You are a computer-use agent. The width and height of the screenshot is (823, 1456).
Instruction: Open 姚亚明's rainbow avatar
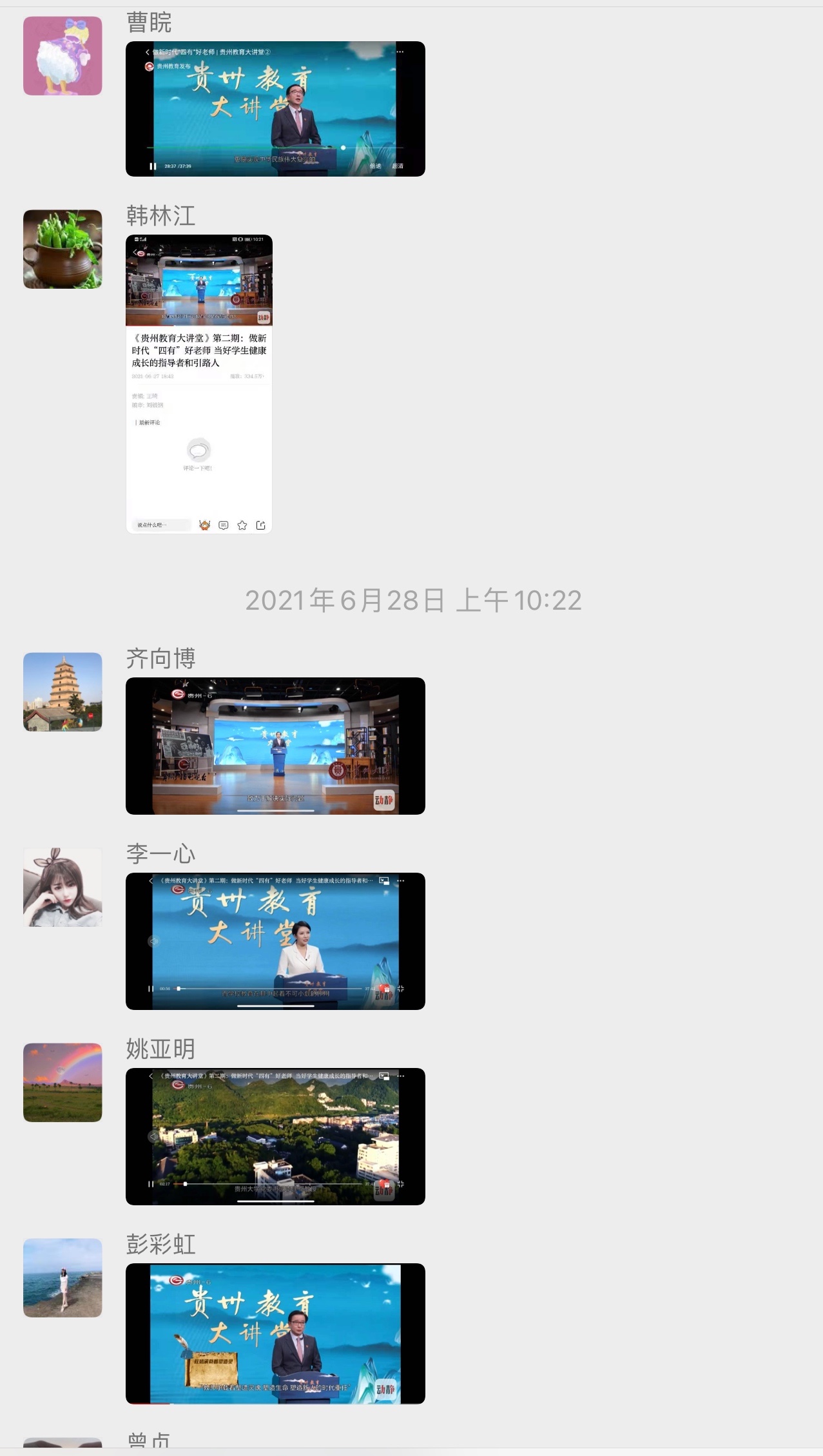(63, 1083)
